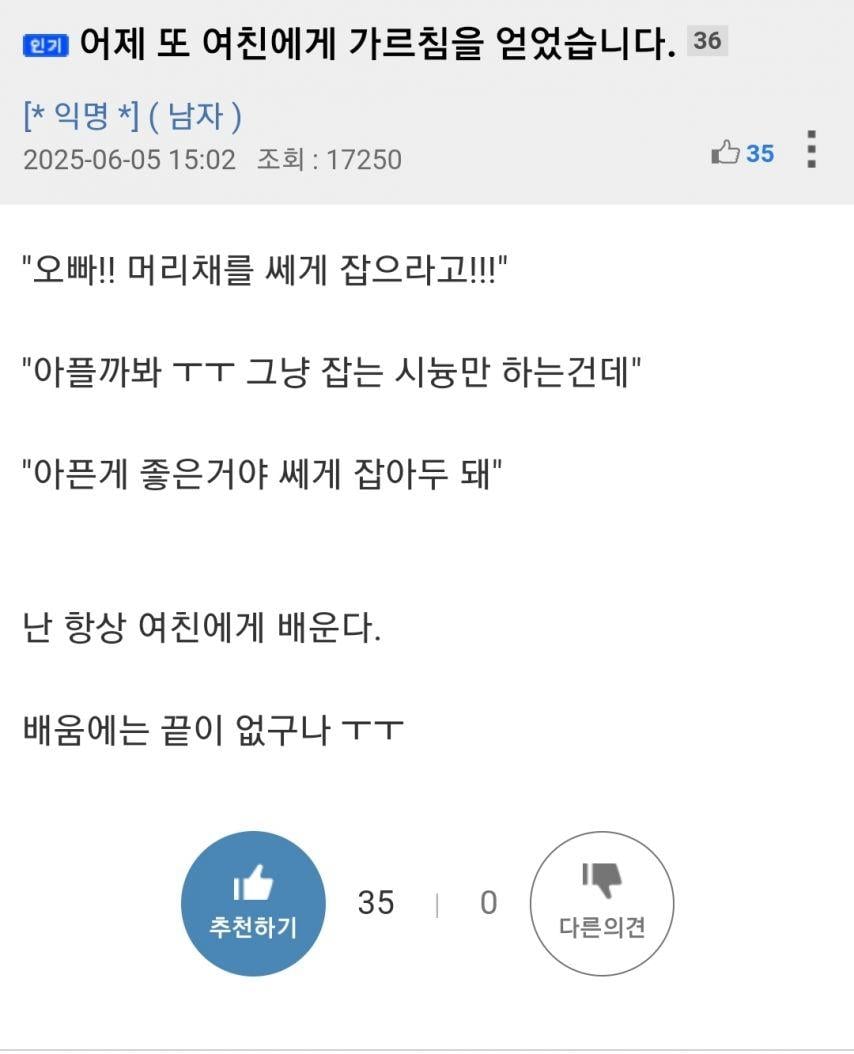Tap the 다른의견 thumbs-down button
This screenshot has height=1054, width=854.
[x=601, y=903]
